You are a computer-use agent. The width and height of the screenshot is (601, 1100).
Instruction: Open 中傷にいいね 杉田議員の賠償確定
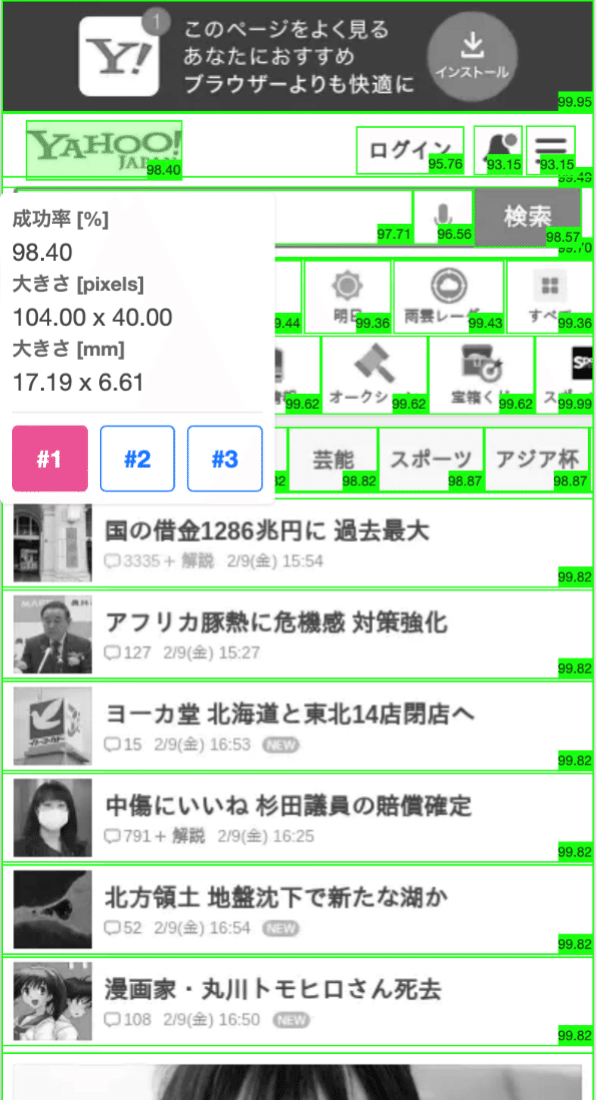[297, 818]
